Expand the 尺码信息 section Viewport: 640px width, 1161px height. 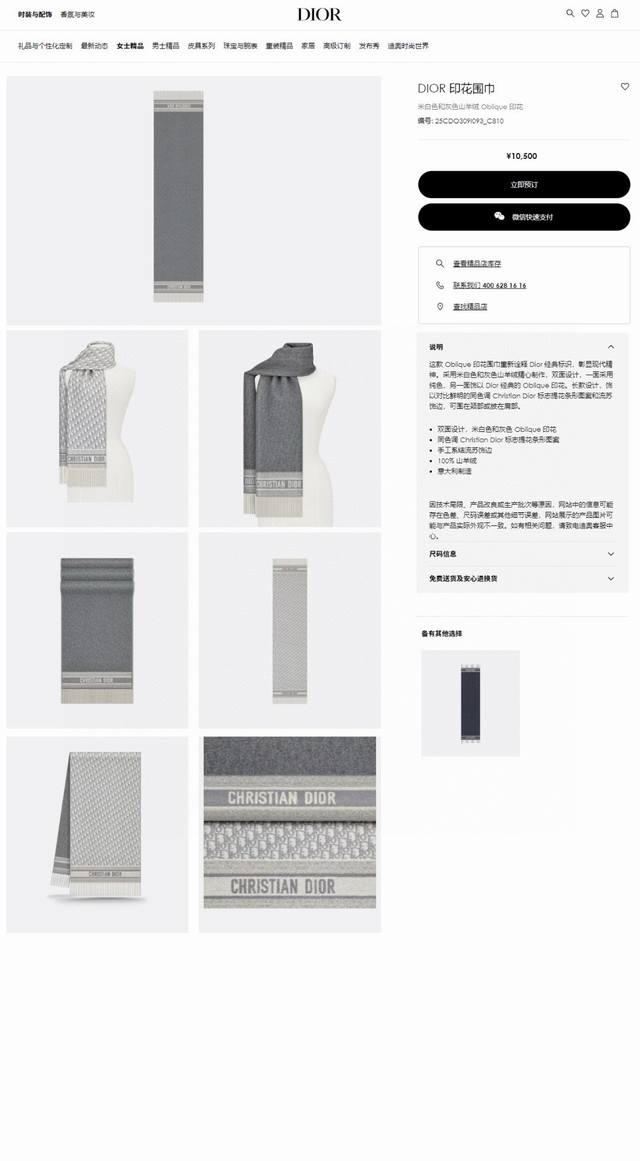pyautogui.click(x=521, y=554)
